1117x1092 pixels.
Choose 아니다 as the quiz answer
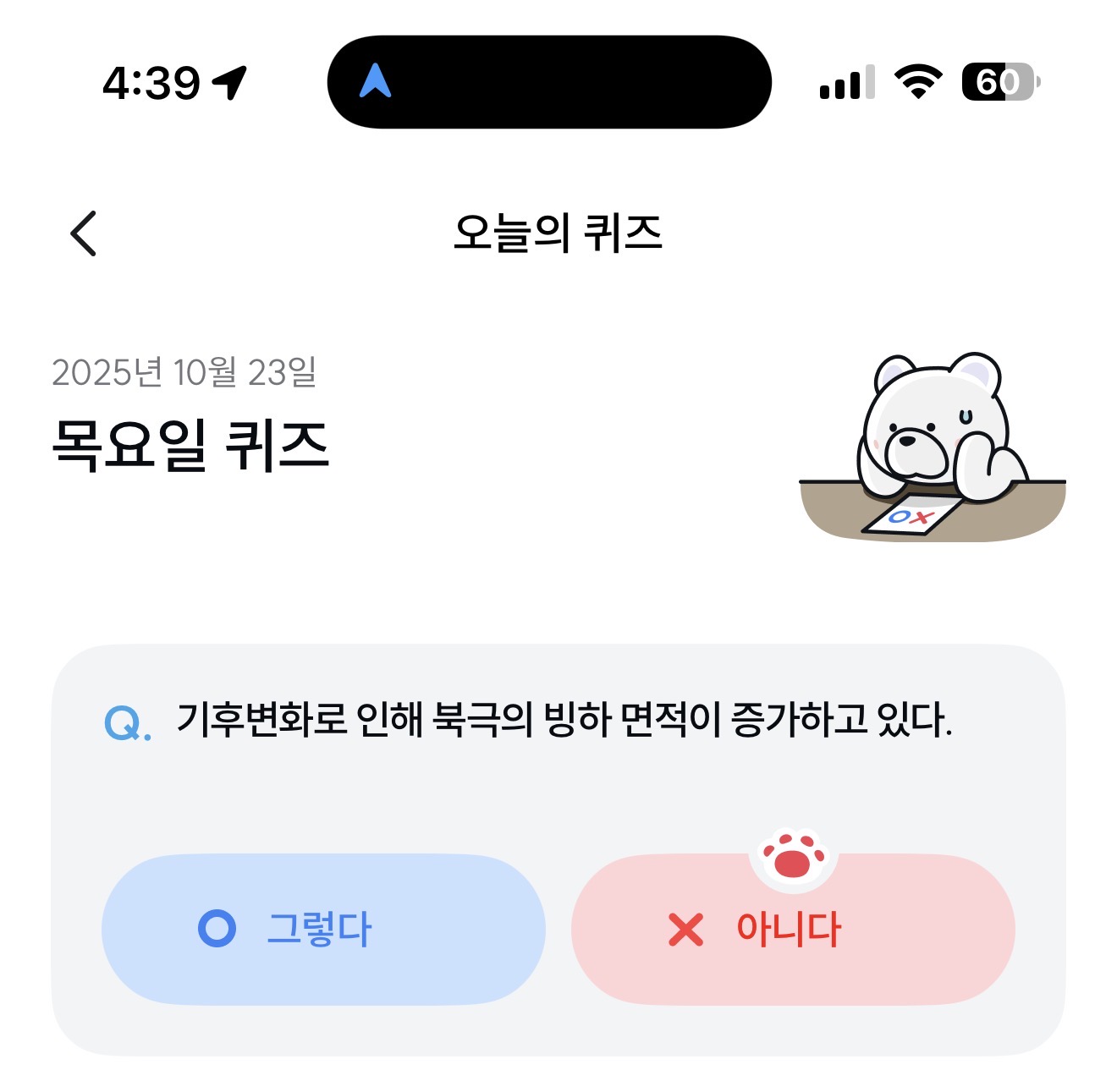pyautogui.click(x=793, y=929)
